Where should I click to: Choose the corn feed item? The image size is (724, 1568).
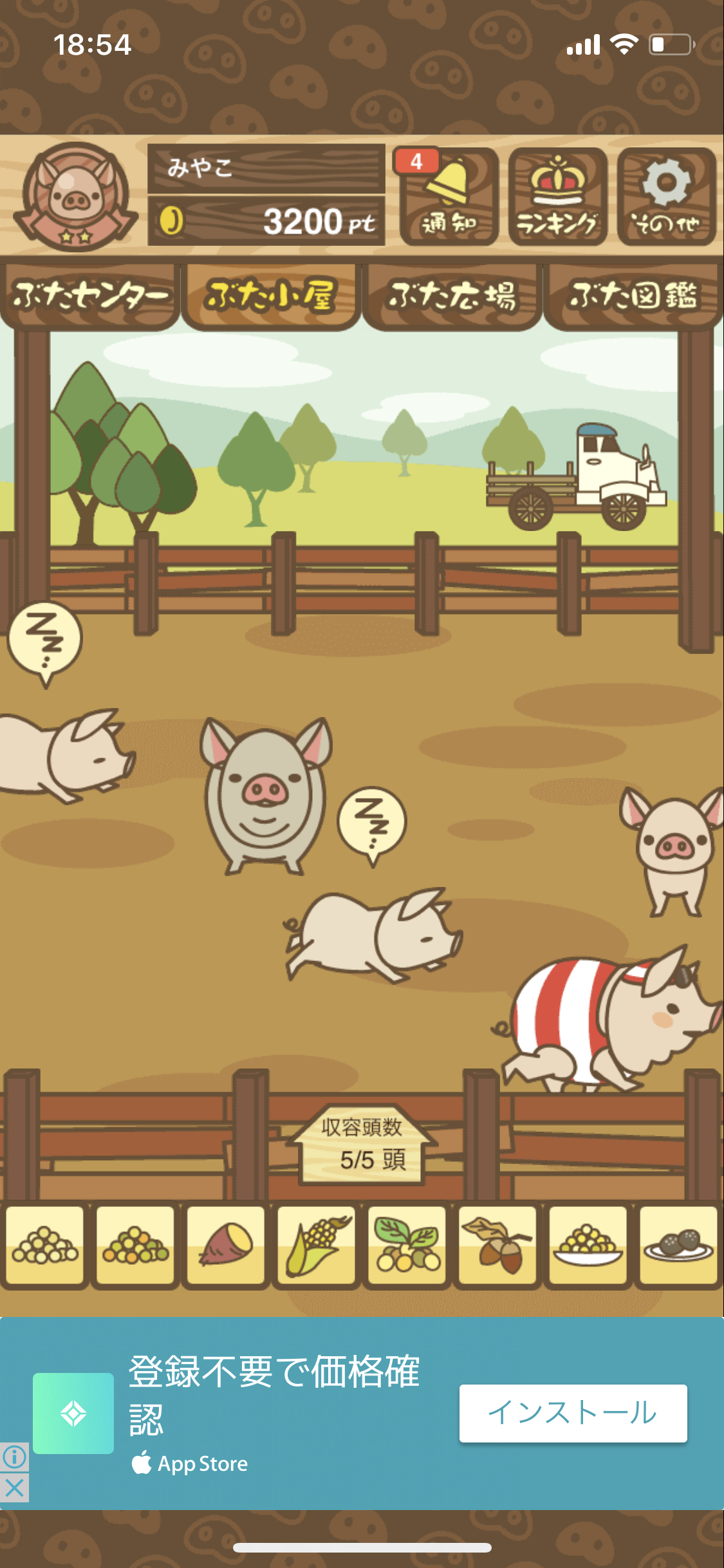pyautogui.click(x=317, y=1244)
